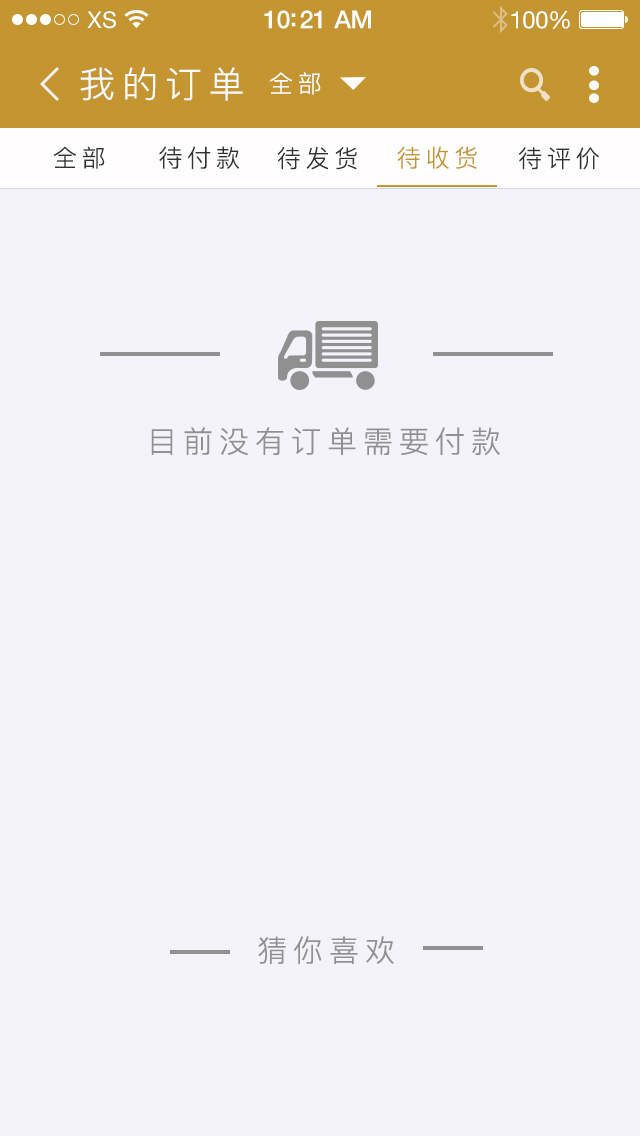640x1136 pixels.
Task: Select the 待收货 tab
Action: 437,158
